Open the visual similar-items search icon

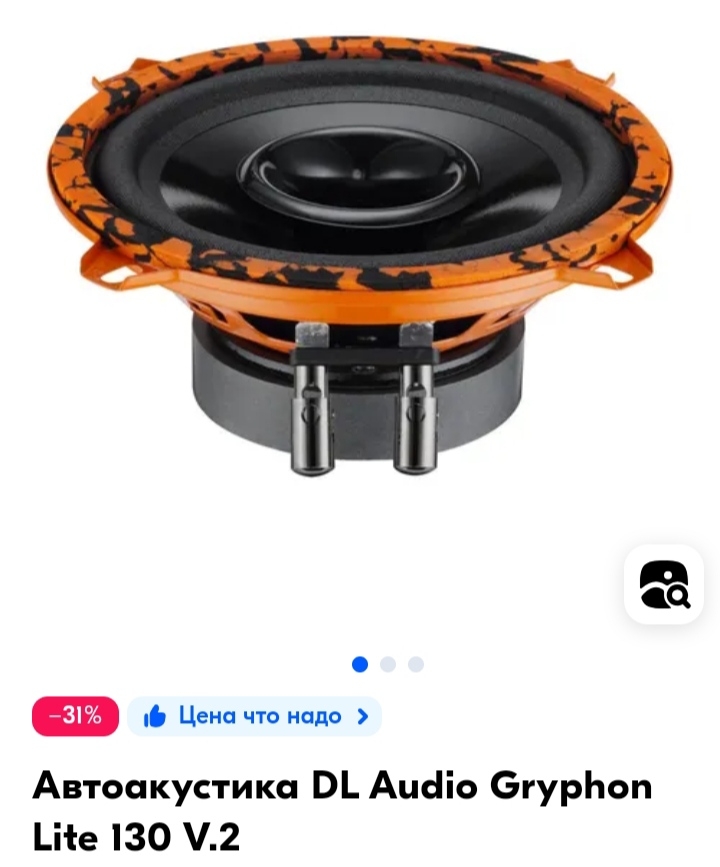664,585
